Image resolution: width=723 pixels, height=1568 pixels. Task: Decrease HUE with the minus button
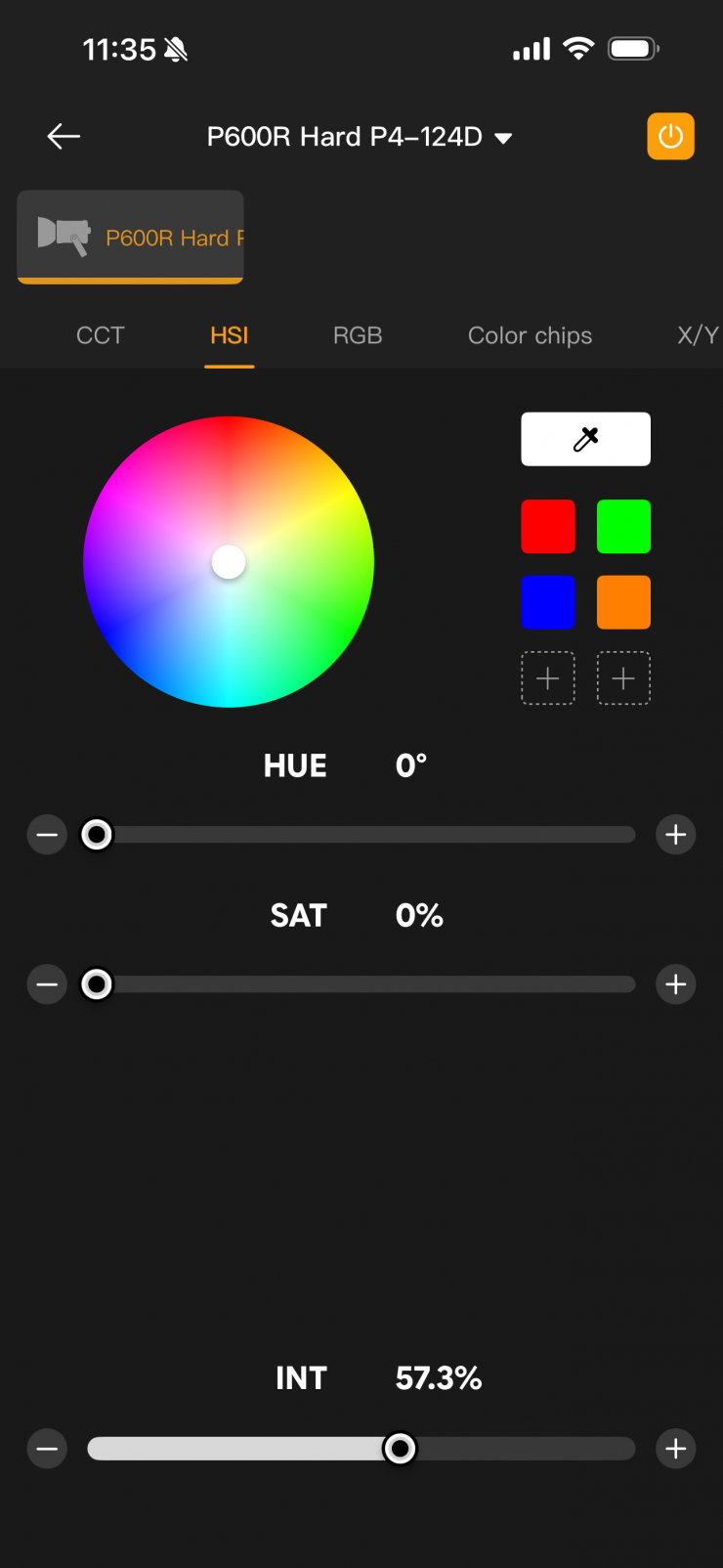47,835
